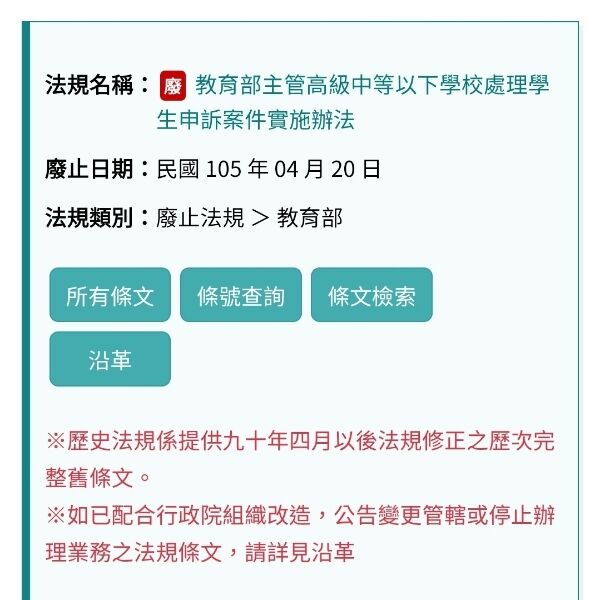The width and height of the screenshot is (600, 600).
Task: Open the 教育部主管高級中等以下學校處理學生申訴案件實施辦法 link
Action: click(372, 85)
